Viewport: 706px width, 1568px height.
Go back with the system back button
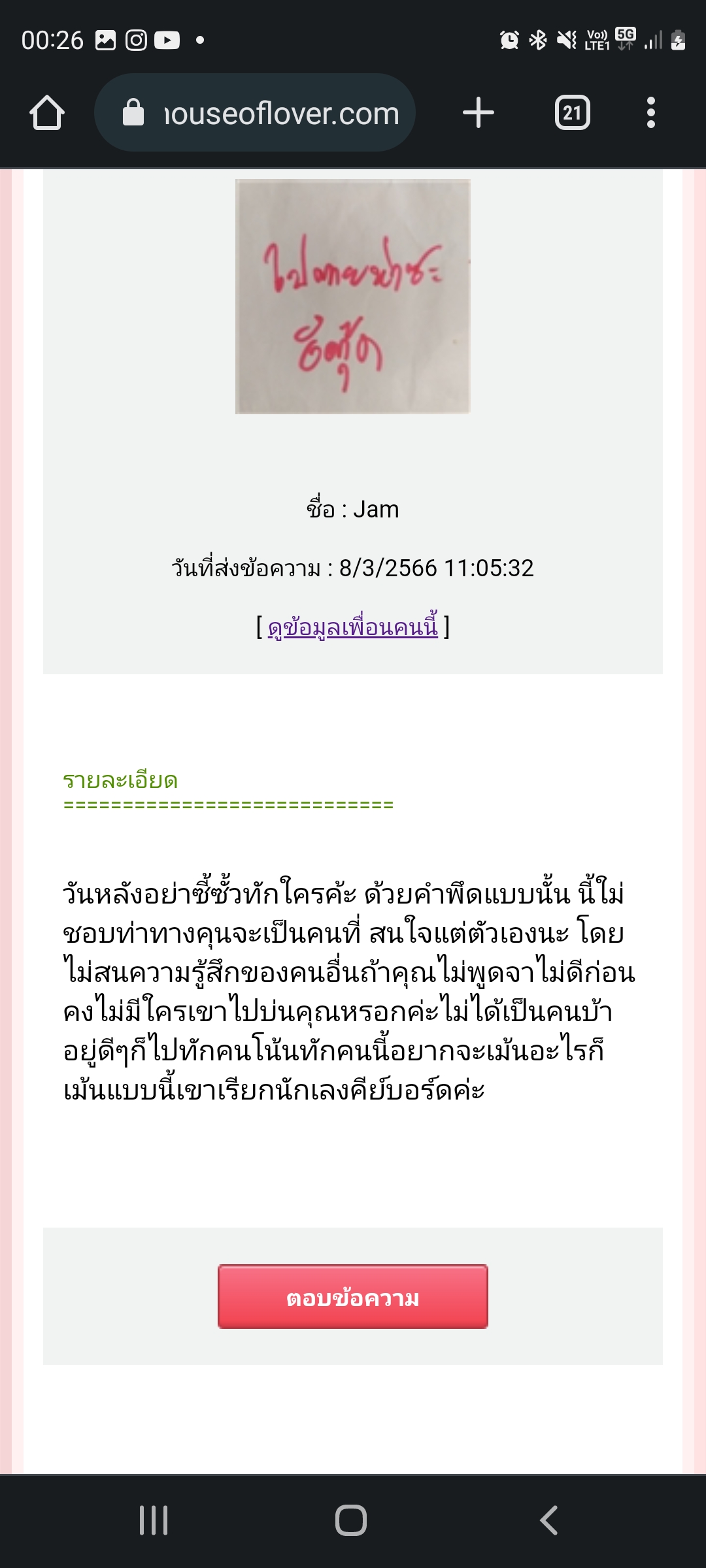[549, 1520]
